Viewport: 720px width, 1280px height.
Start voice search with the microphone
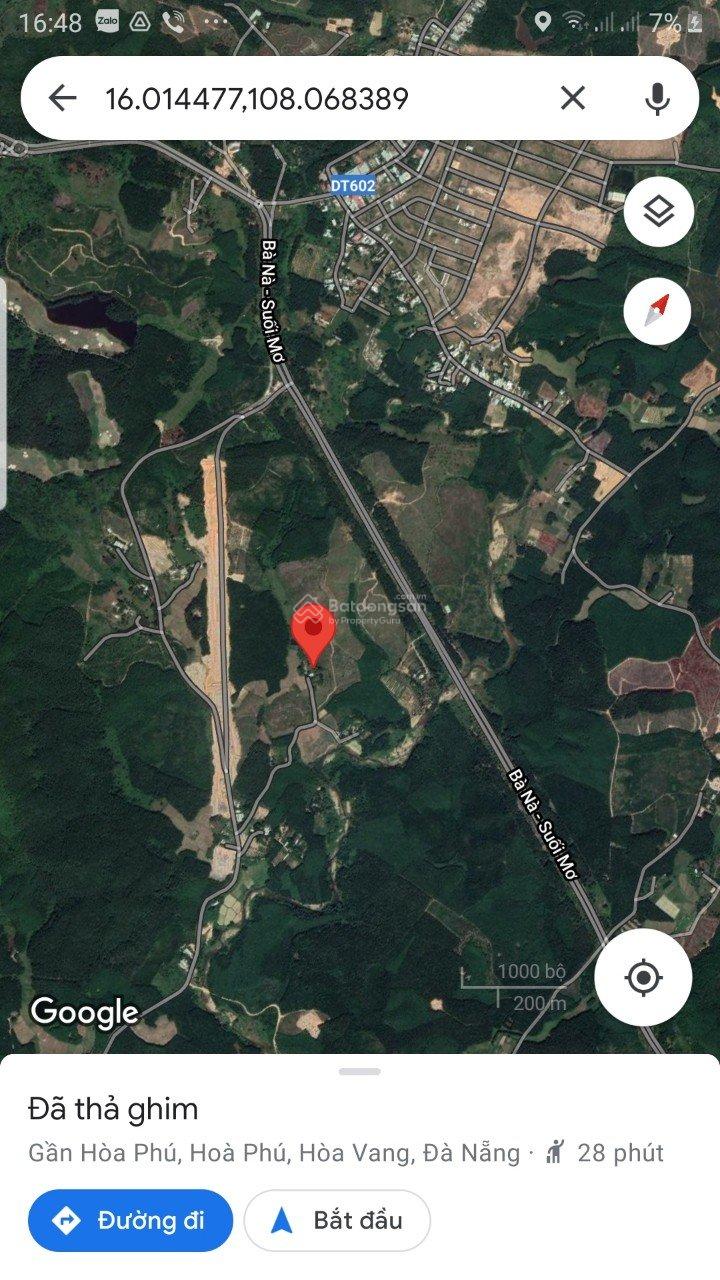[657, 98]
